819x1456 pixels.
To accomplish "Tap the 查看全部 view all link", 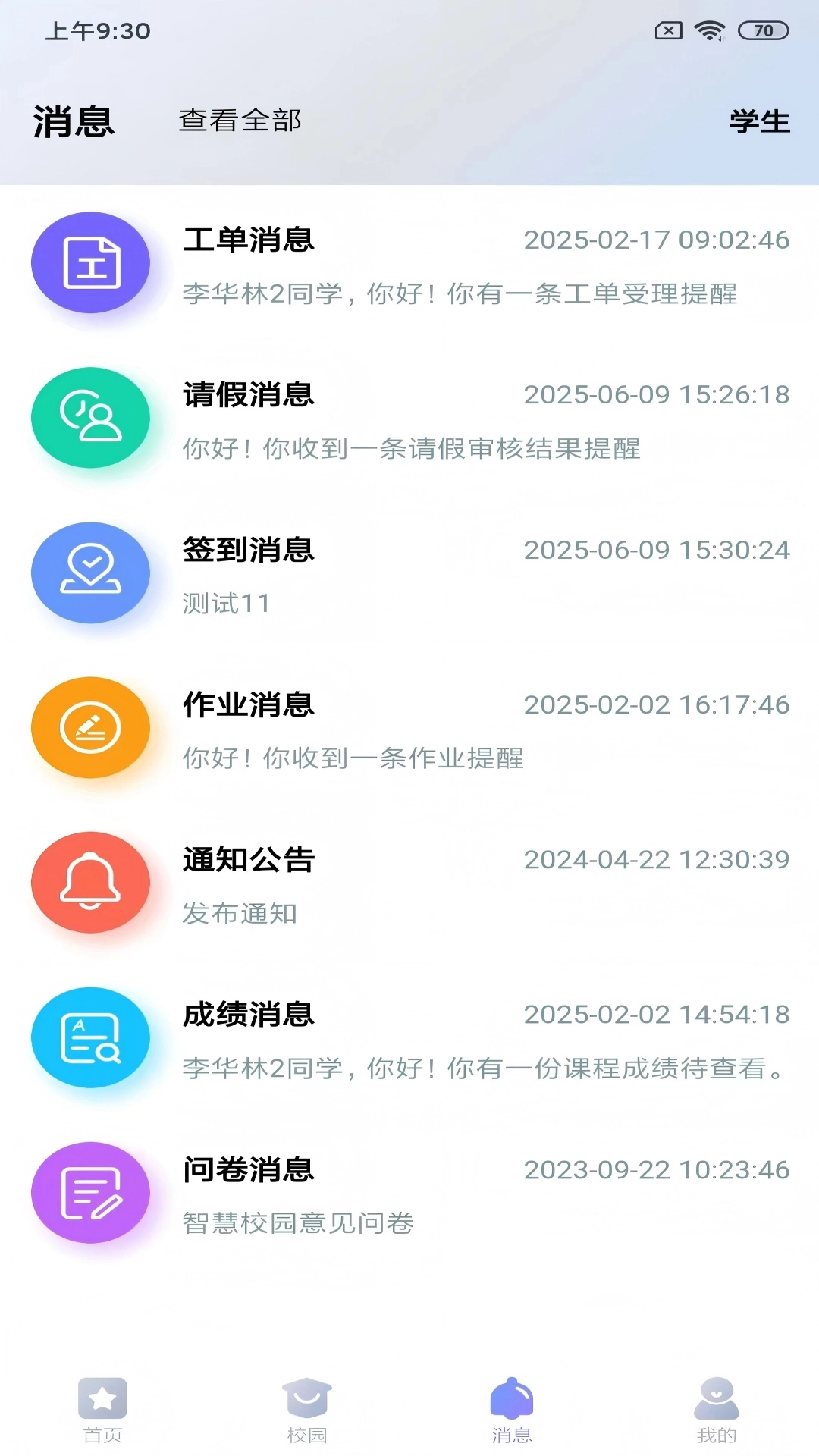I will pyautogui.click(x=240, y=120).
